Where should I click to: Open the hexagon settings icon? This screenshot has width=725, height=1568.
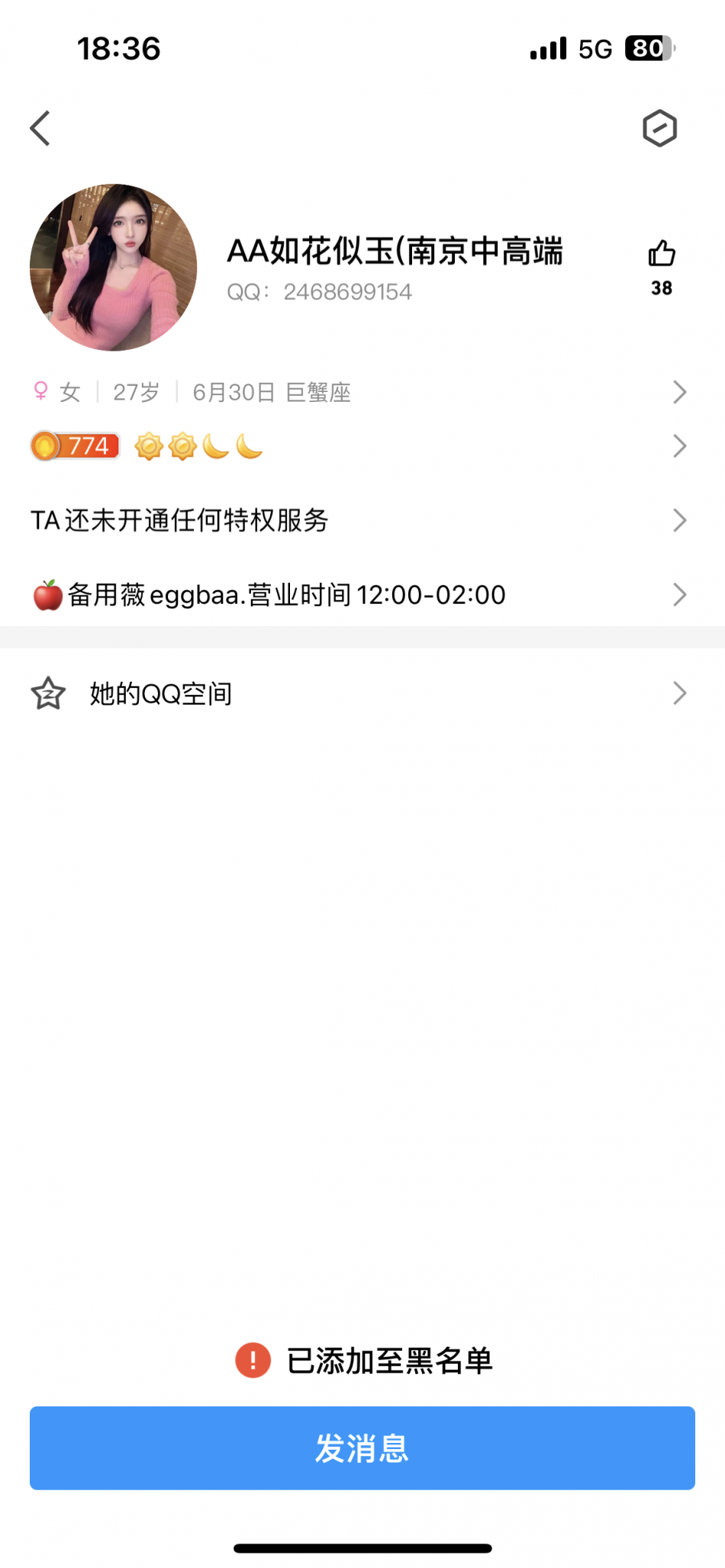(x=659, y=128)
